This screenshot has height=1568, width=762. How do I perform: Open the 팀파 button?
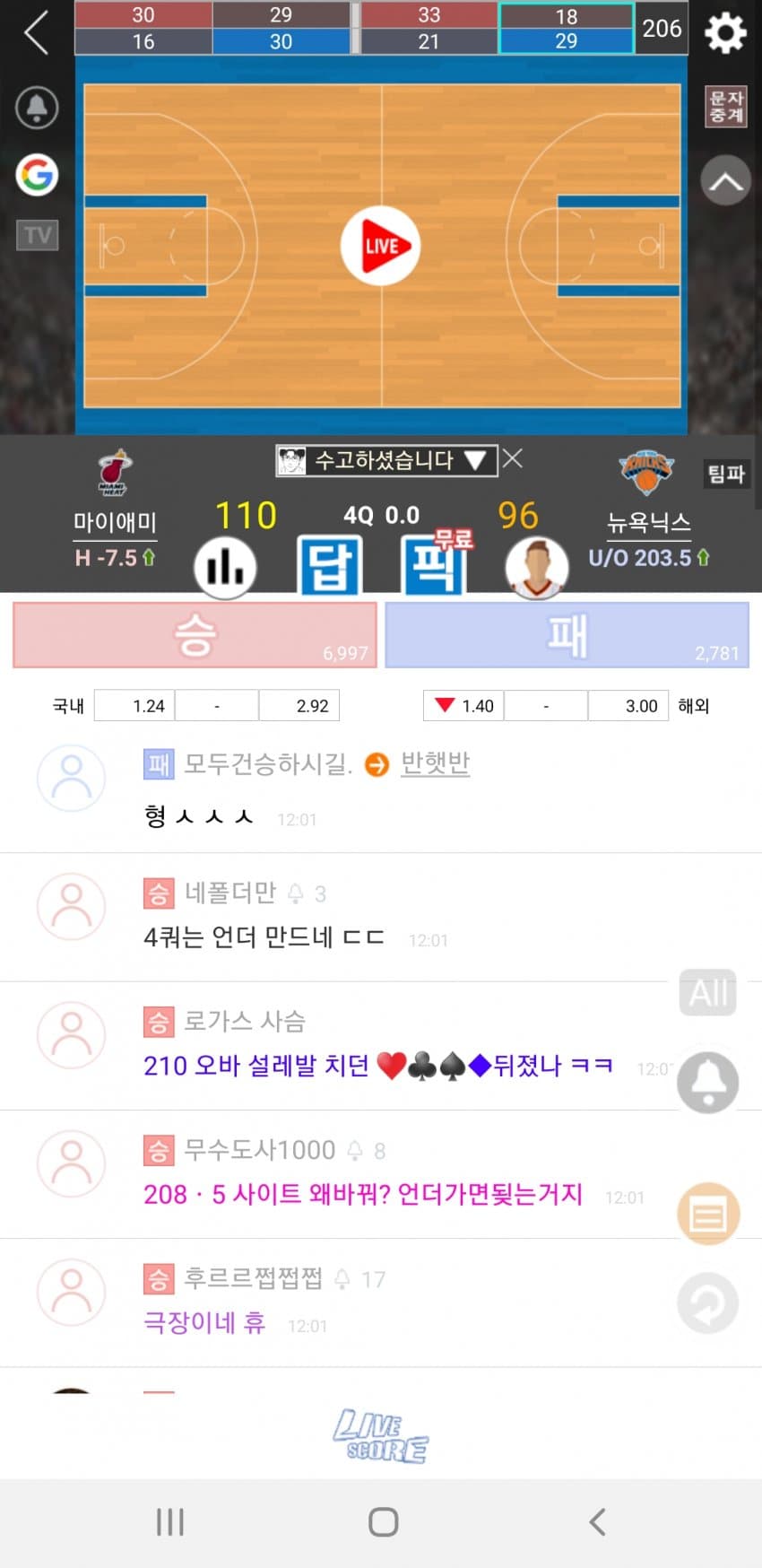(725, 474)
